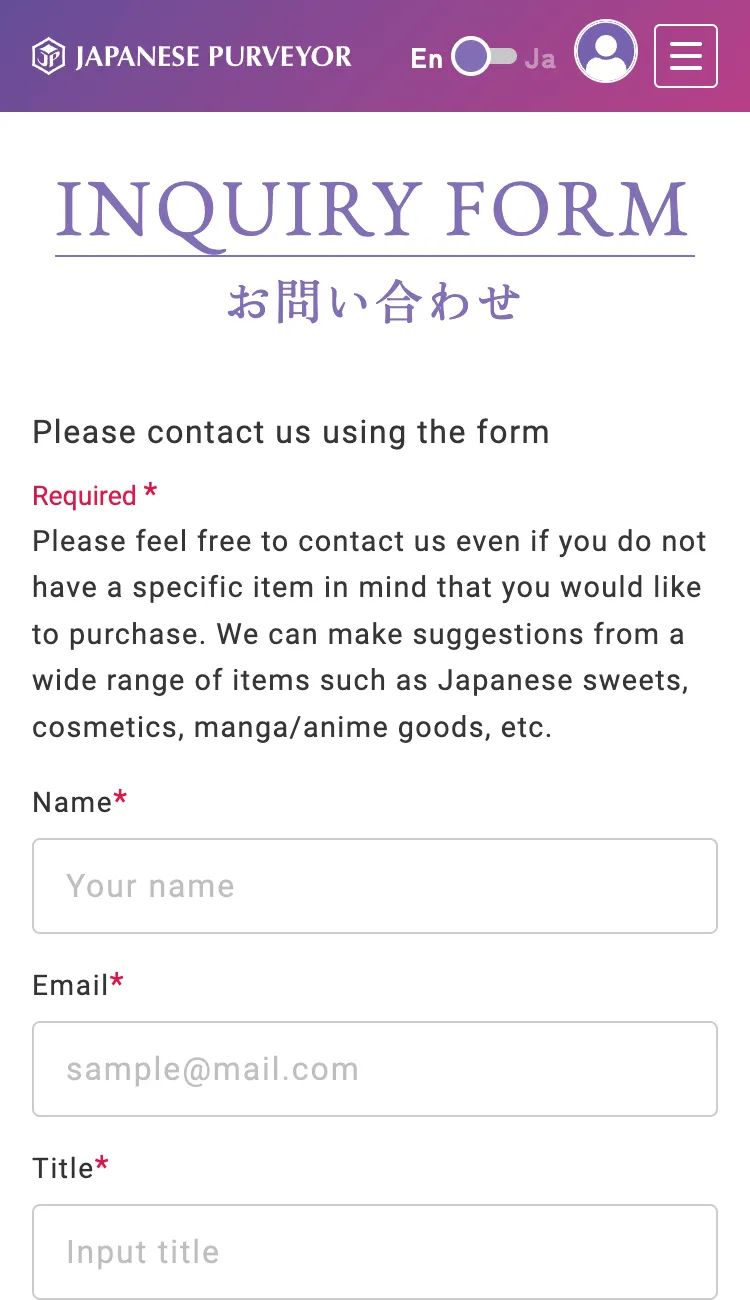Image resolution: width=750 pixels, height=1300 pixels.
Task: Open the hamburger menu
Action: (685, 56)
